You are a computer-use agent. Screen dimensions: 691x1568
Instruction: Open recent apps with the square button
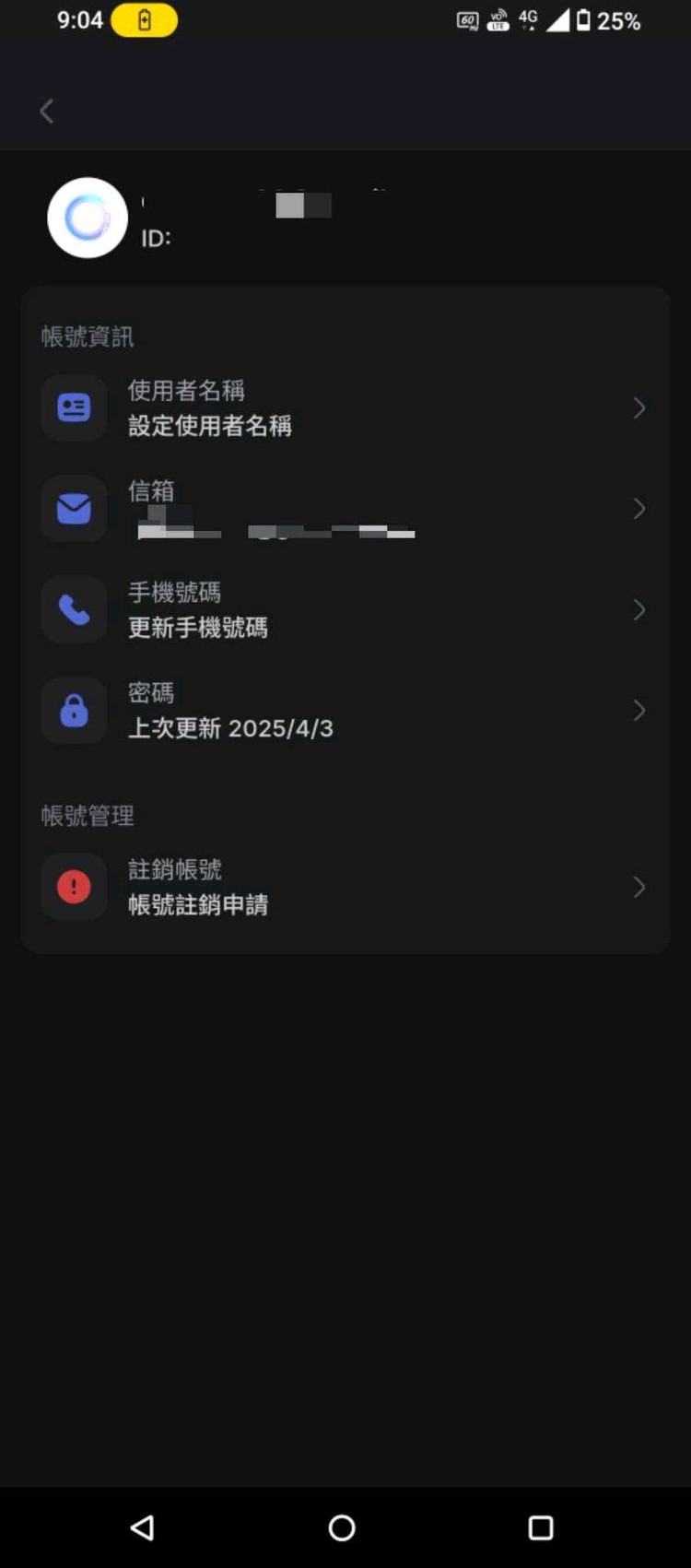click(x=540, y=1527)
